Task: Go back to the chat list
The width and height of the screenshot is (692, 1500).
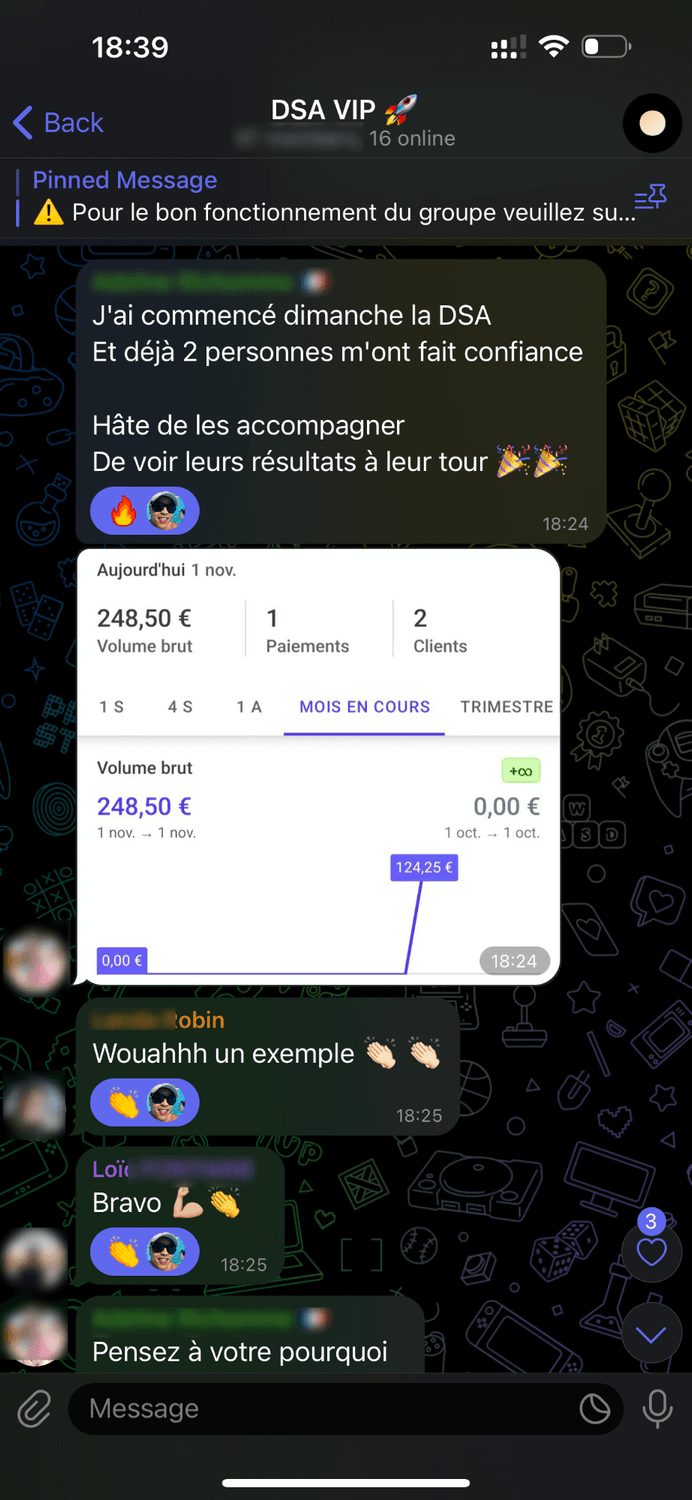Action: click(x=58, y=123)
